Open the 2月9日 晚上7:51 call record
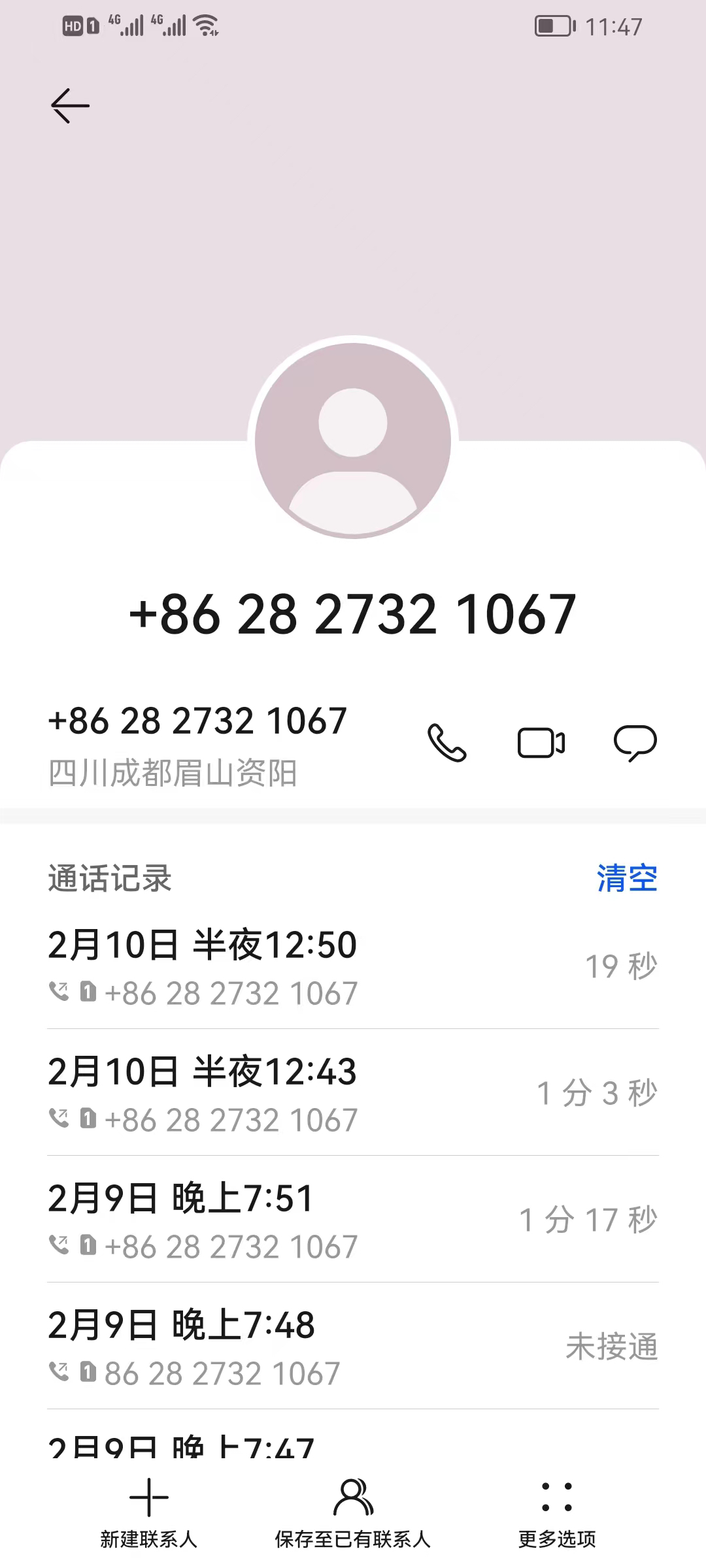 [353, 1220]
